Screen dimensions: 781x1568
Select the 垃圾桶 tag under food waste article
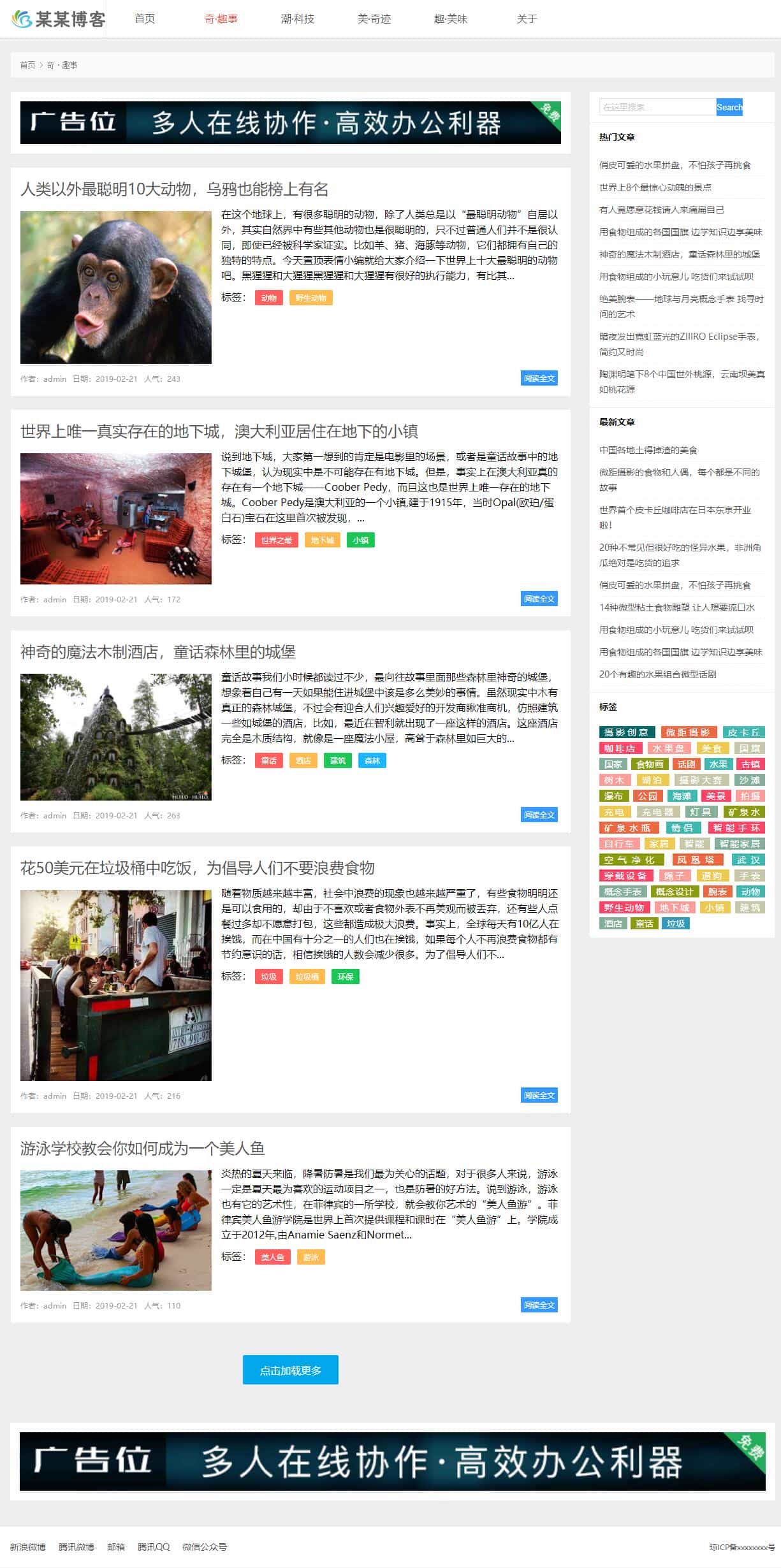[307, 976]
